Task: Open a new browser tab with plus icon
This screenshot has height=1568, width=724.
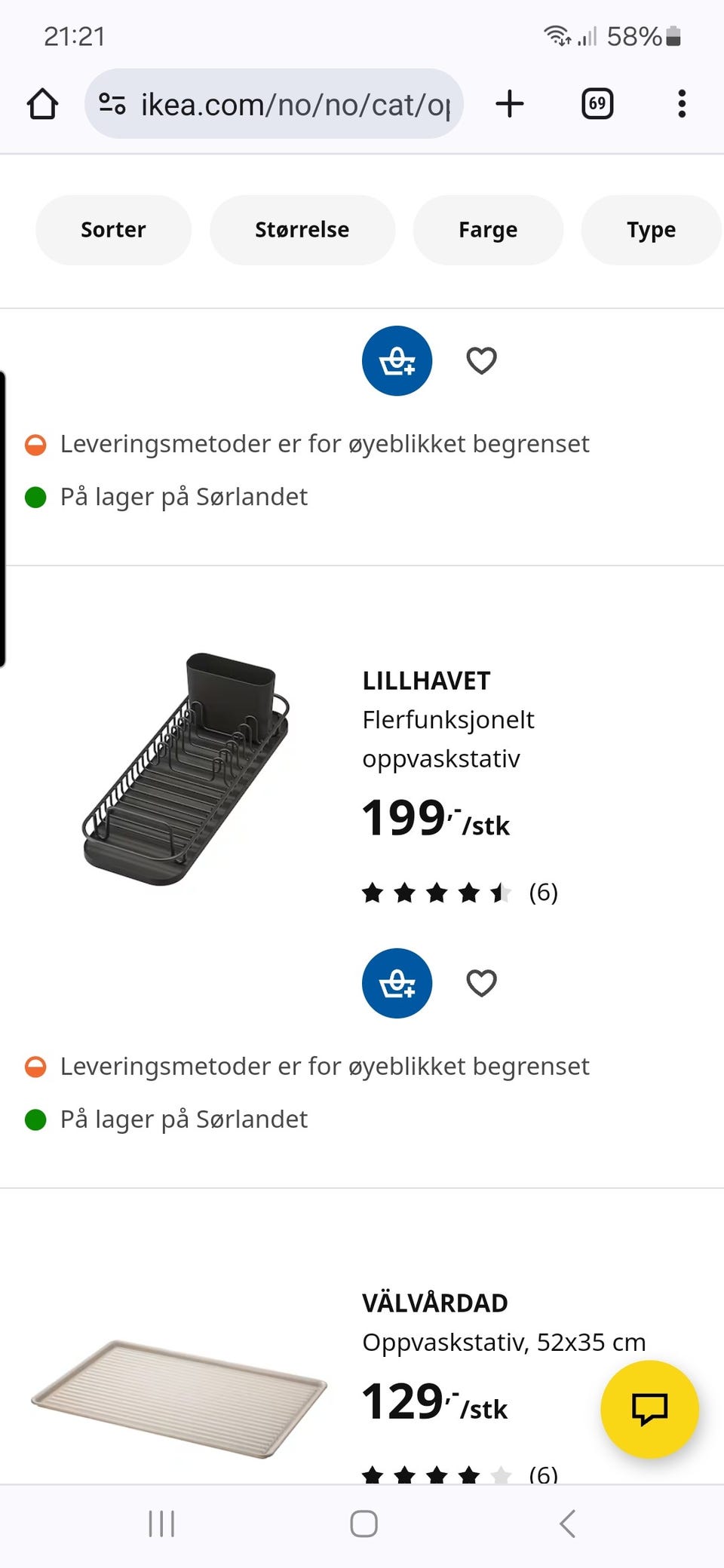Action: coord(510,104)
